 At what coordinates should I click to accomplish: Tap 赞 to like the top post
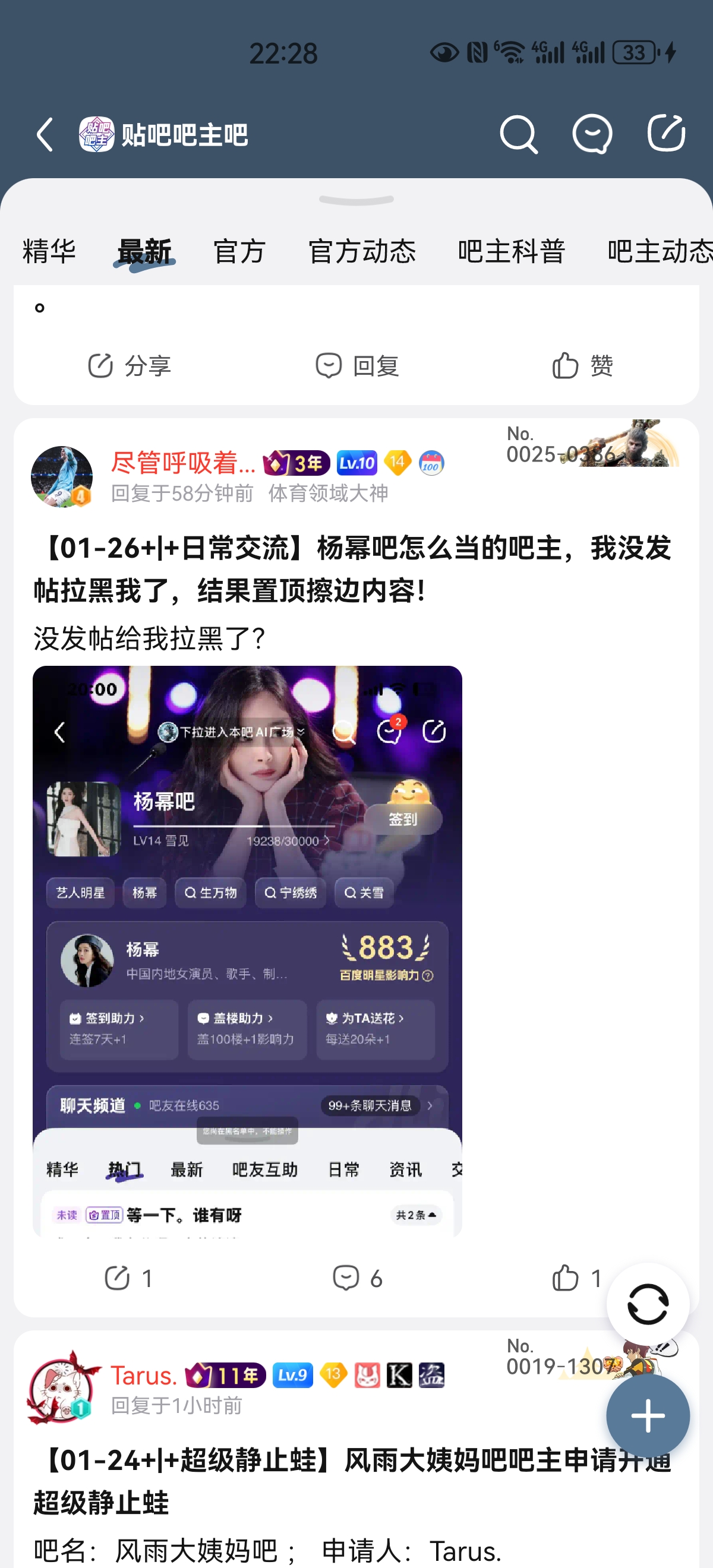click(x=582, y=366)
